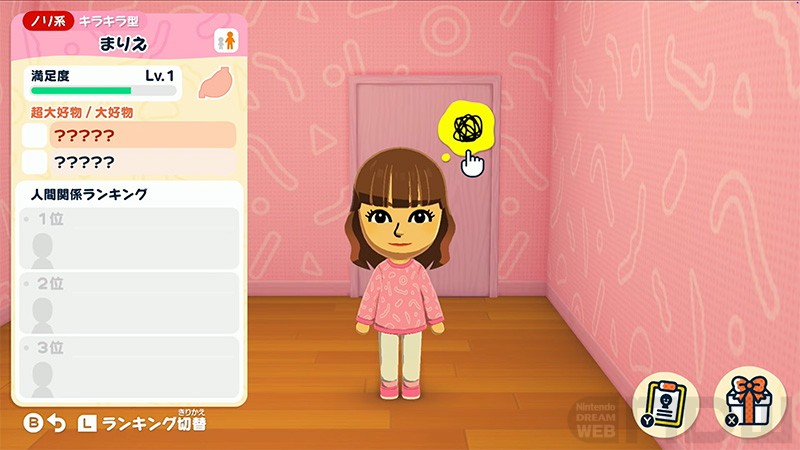Viewport: 800px width, 450px height.
Task: Open the clipboard profile button
Action: click(666, 402)
